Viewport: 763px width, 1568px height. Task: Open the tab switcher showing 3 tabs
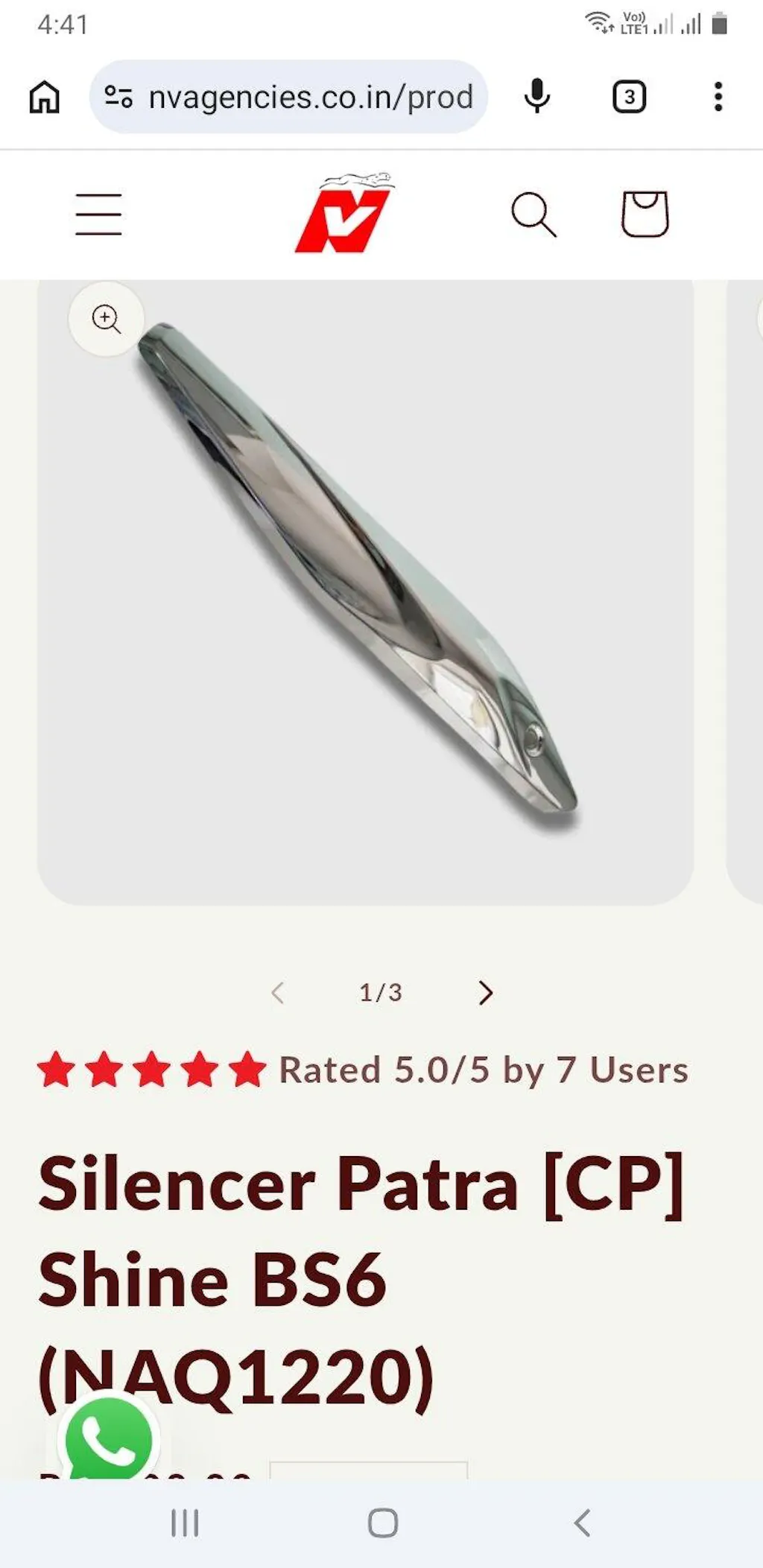(x=629, y=97)
